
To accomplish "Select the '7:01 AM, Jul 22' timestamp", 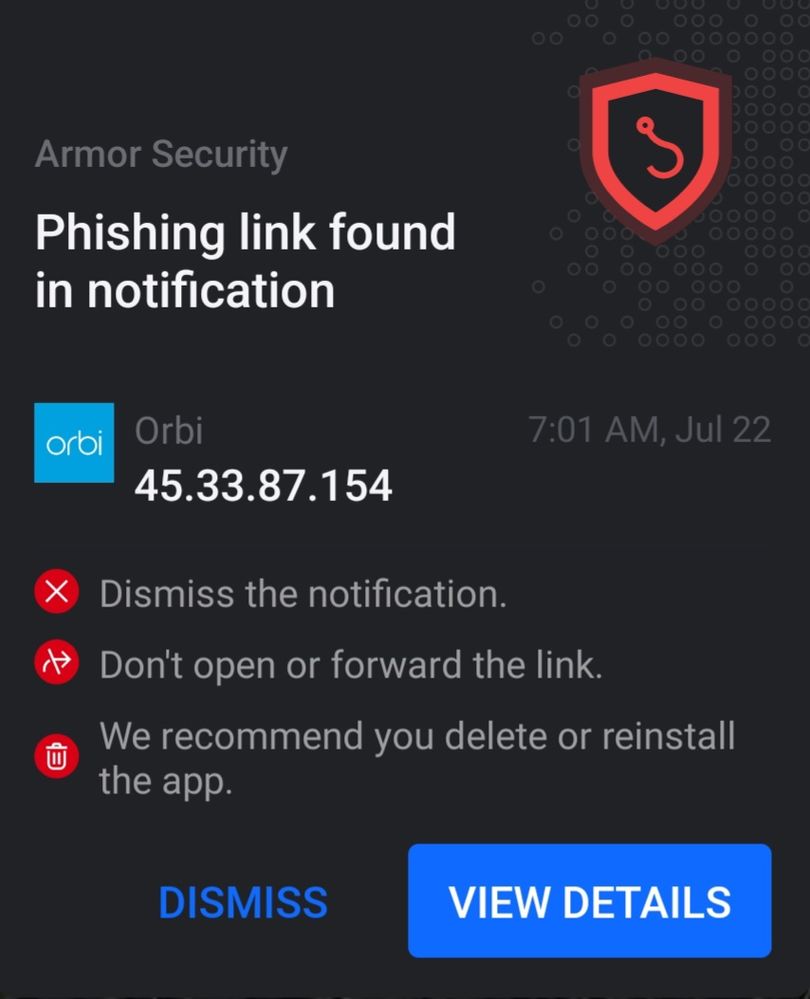I will coord(649,429).
